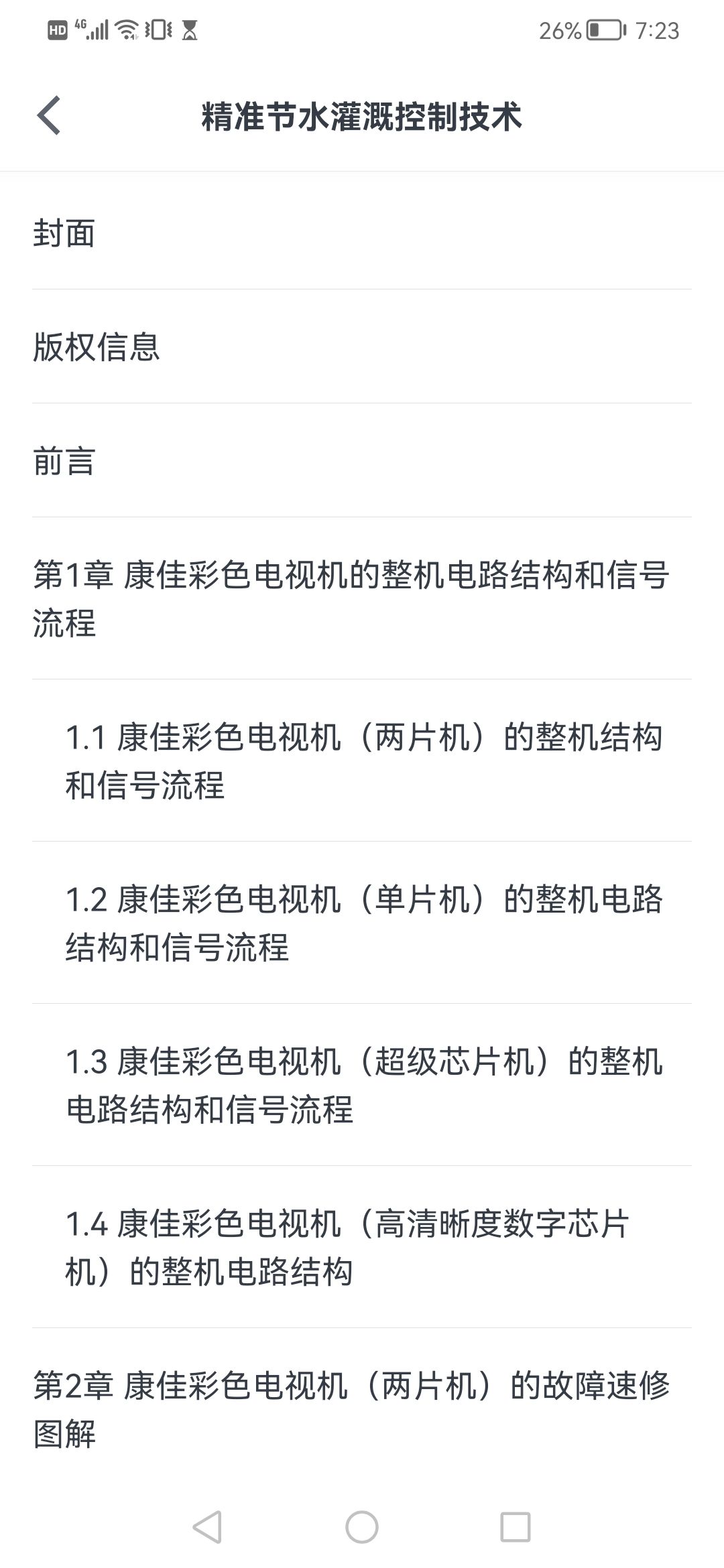Go back using the top-left arrow
Image resolution: width=724 pixels, height=1568 pixels.
(x=49, y=115)
